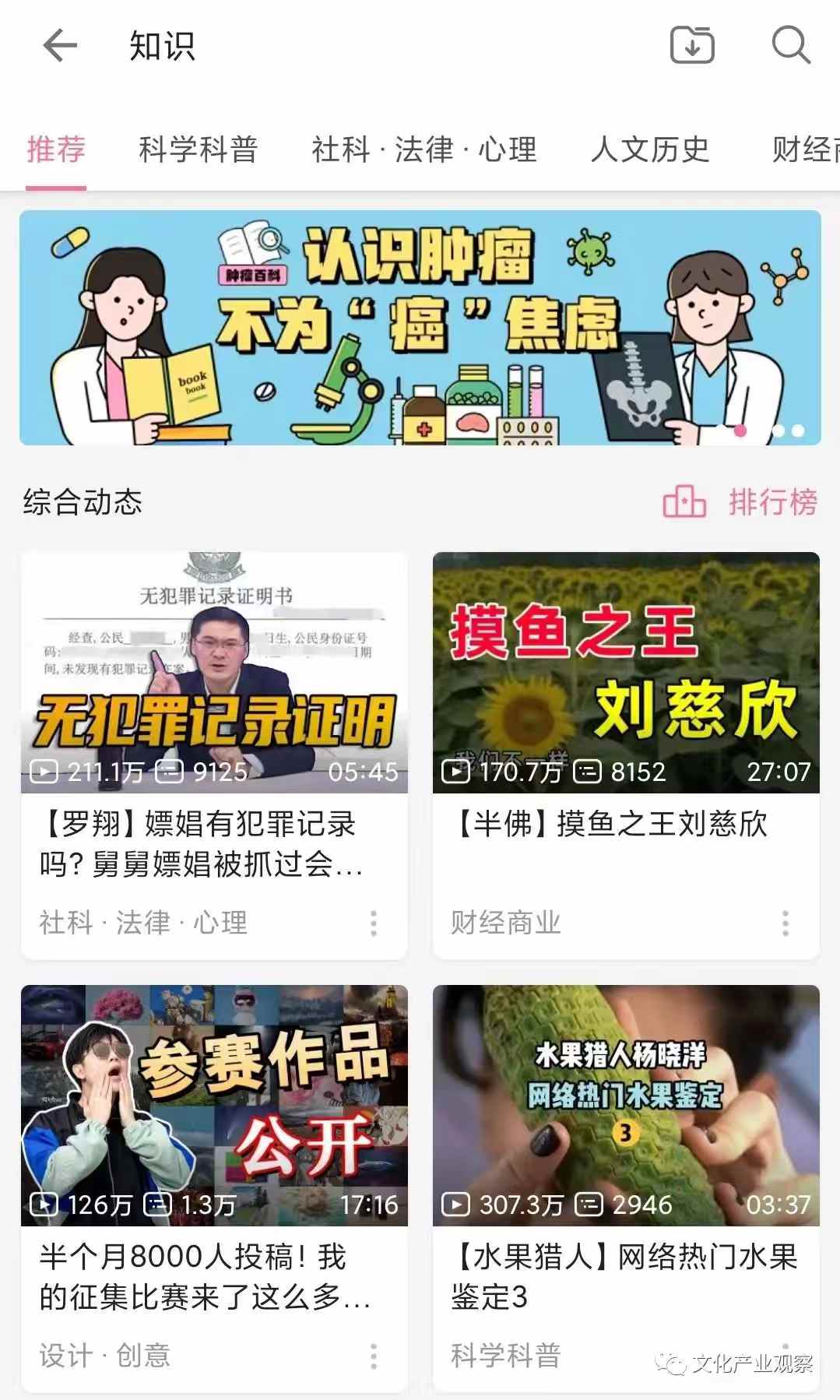Switch to the 科学科普 tab

pos(198,149)
